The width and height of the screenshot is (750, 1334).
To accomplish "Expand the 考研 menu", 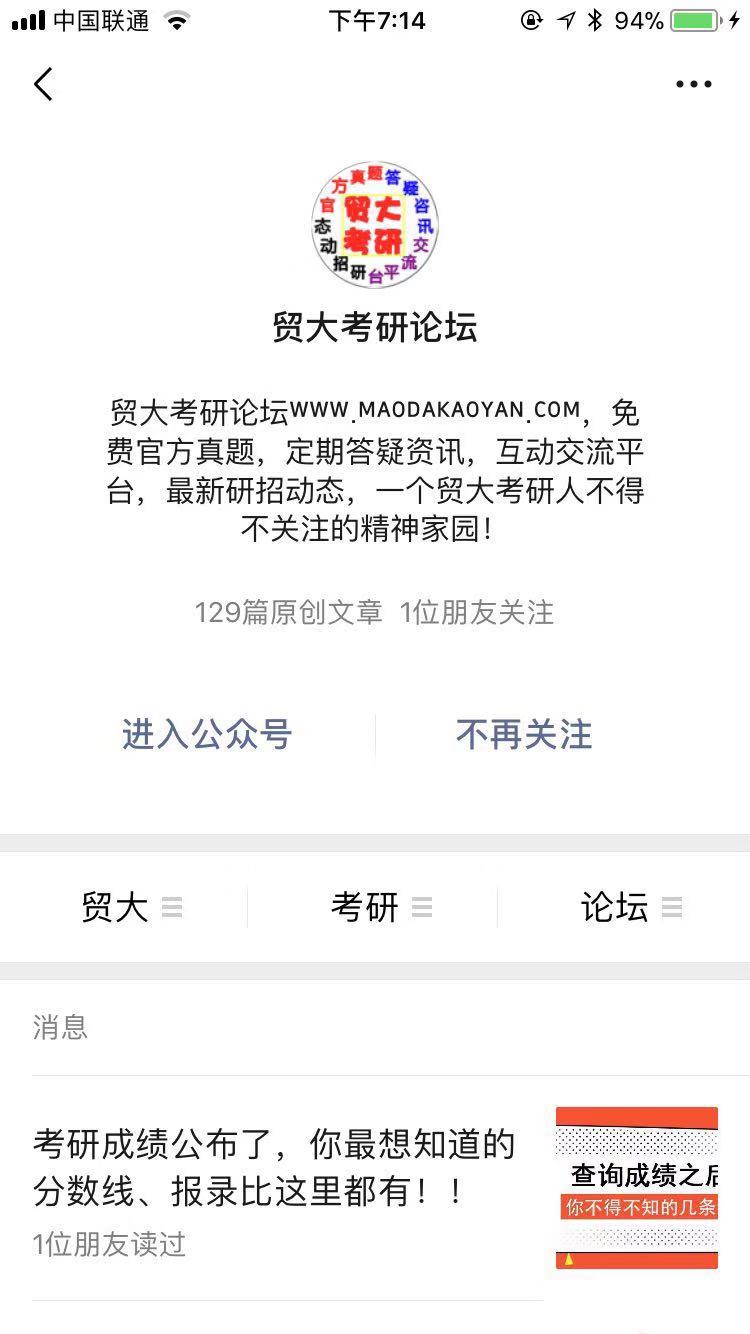I will 380,907.
